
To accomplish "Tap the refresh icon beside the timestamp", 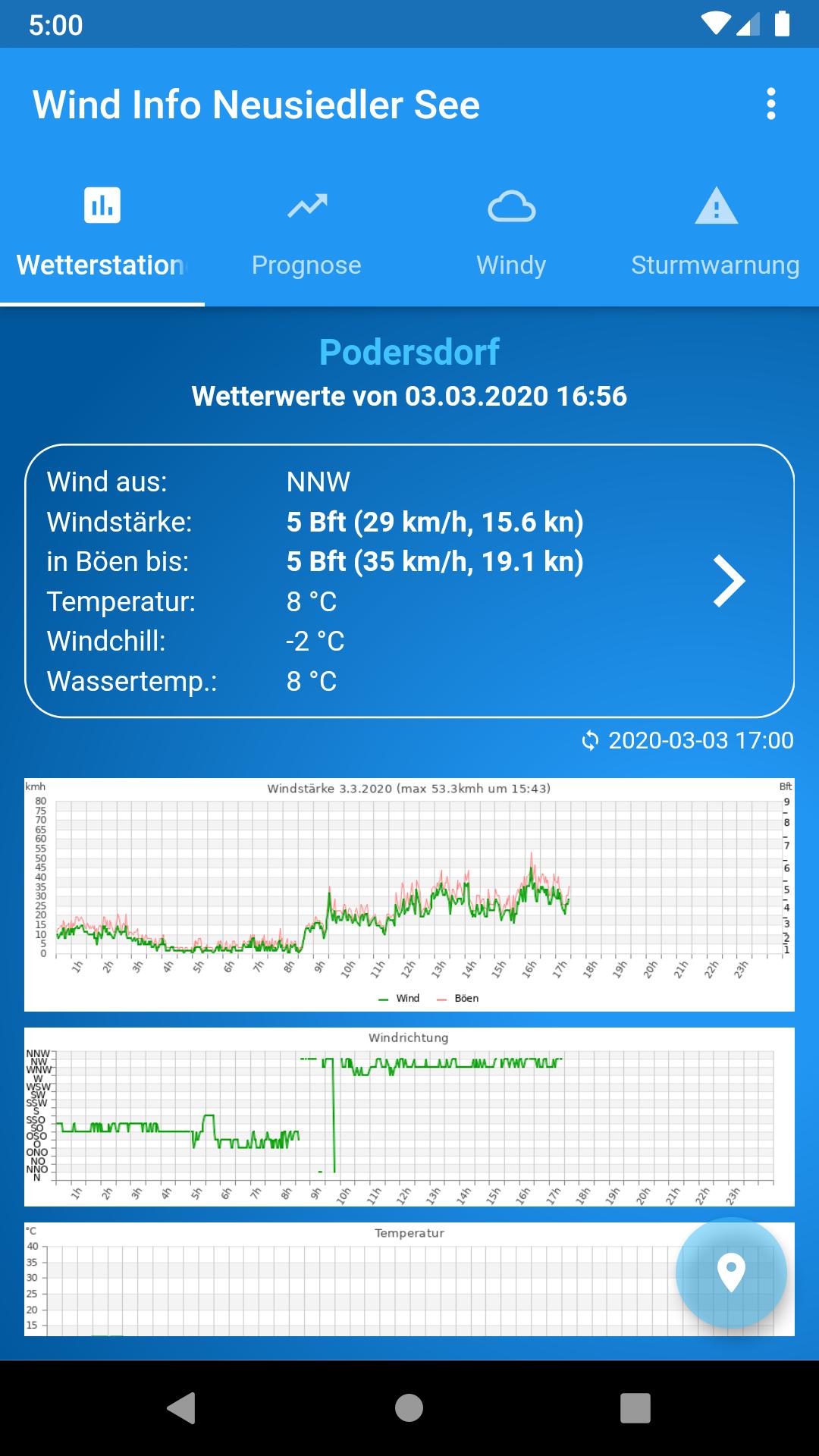I will [x=591, y=741].
